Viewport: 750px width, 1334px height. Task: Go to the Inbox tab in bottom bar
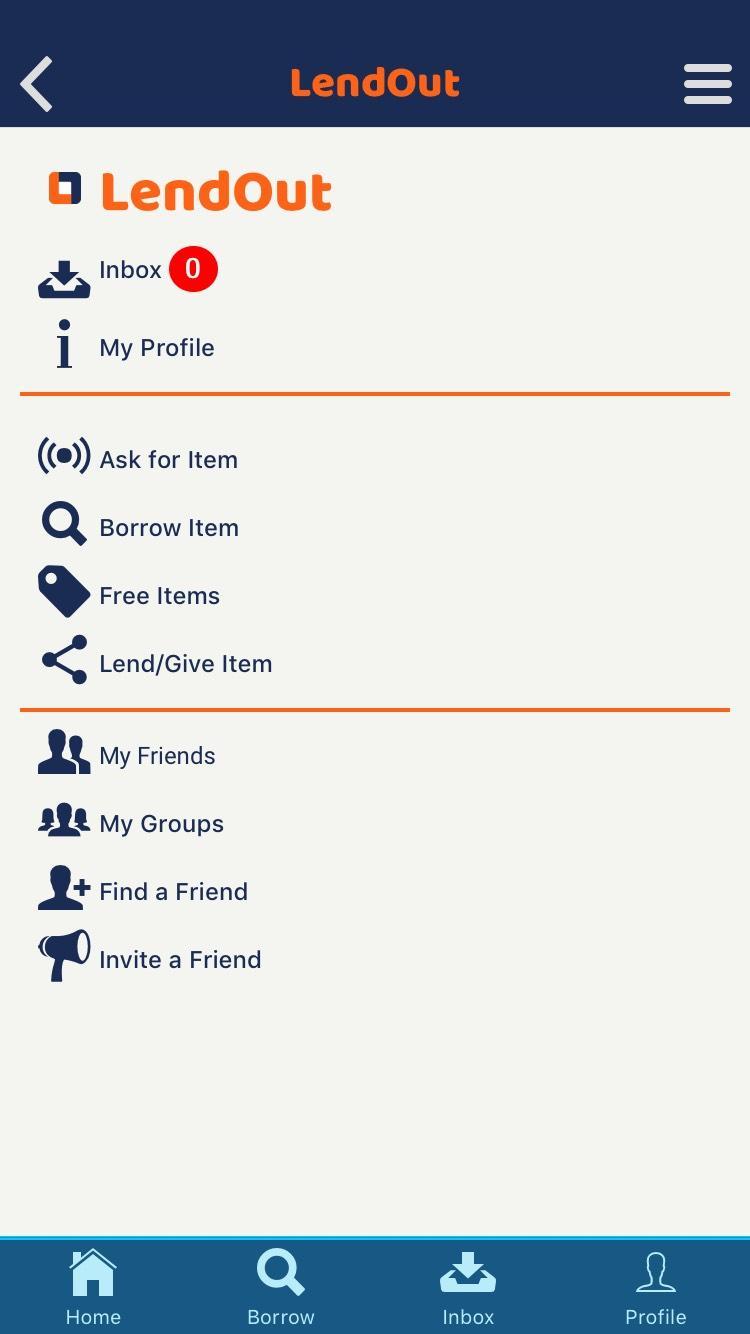coord(468,1288)
